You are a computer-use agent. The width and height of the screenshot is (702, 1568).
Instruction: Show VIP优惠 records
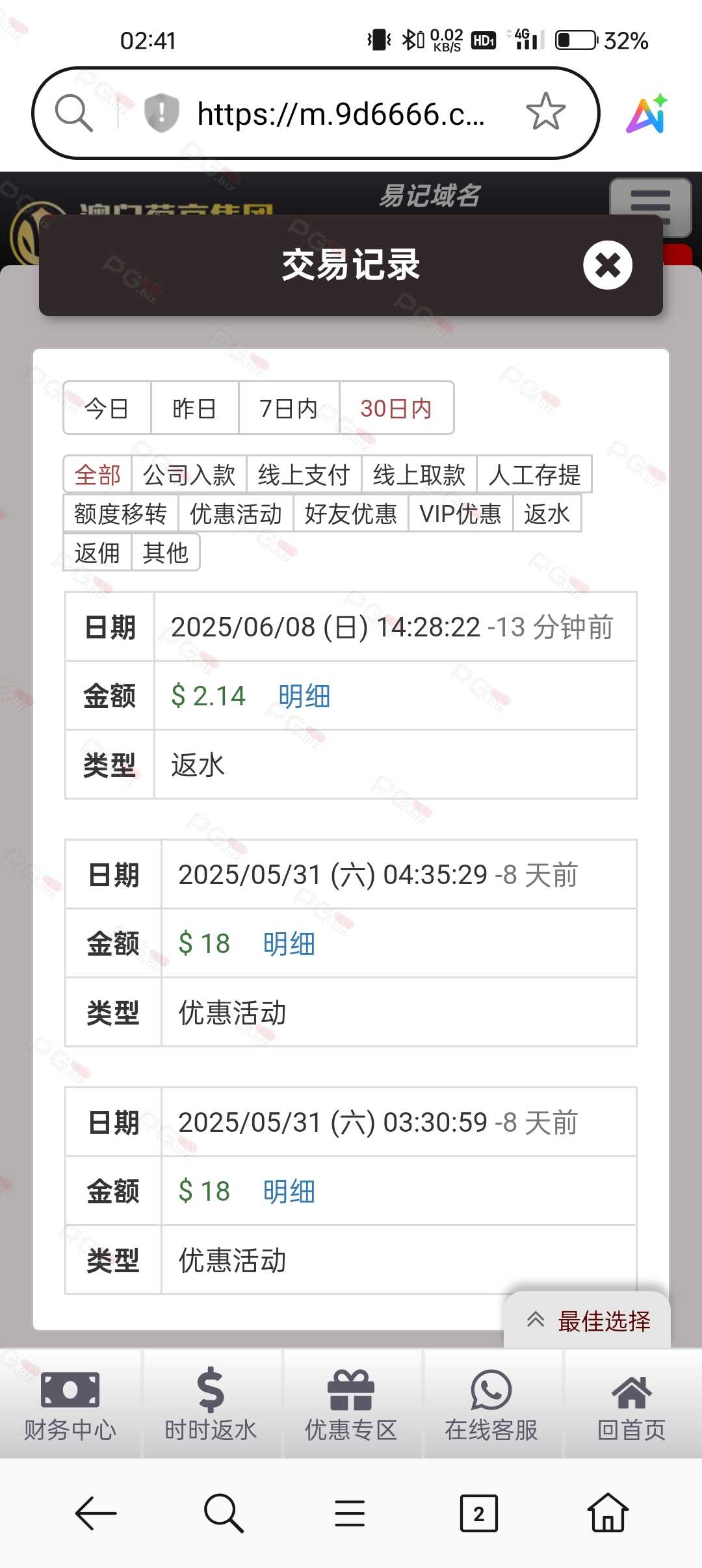point(460,514)
